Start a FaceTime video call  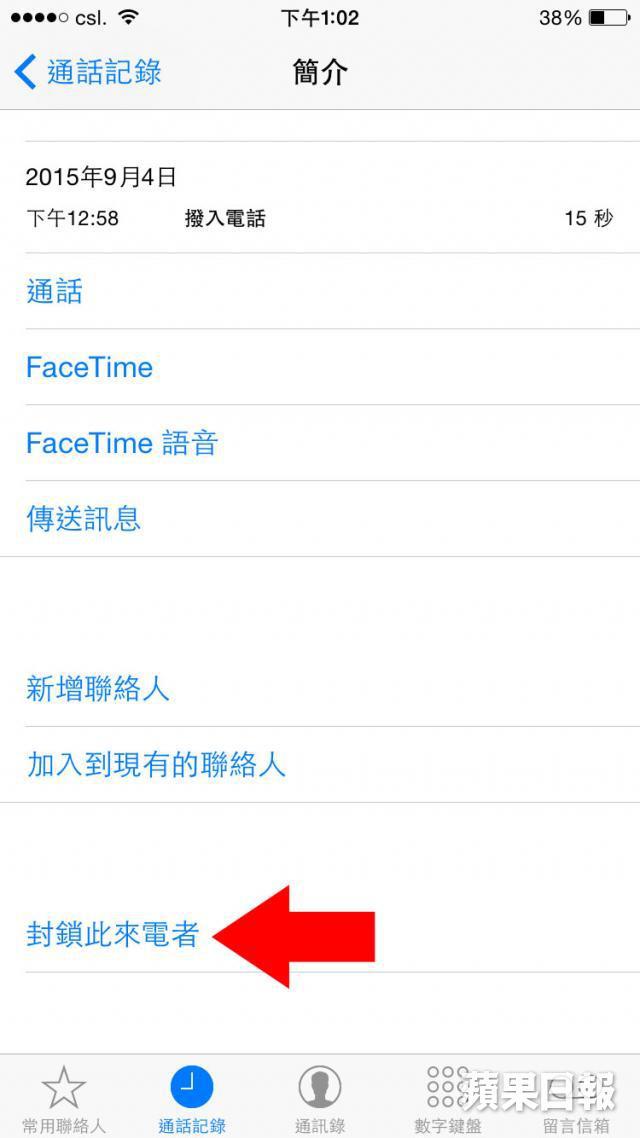tap(320, 367)
